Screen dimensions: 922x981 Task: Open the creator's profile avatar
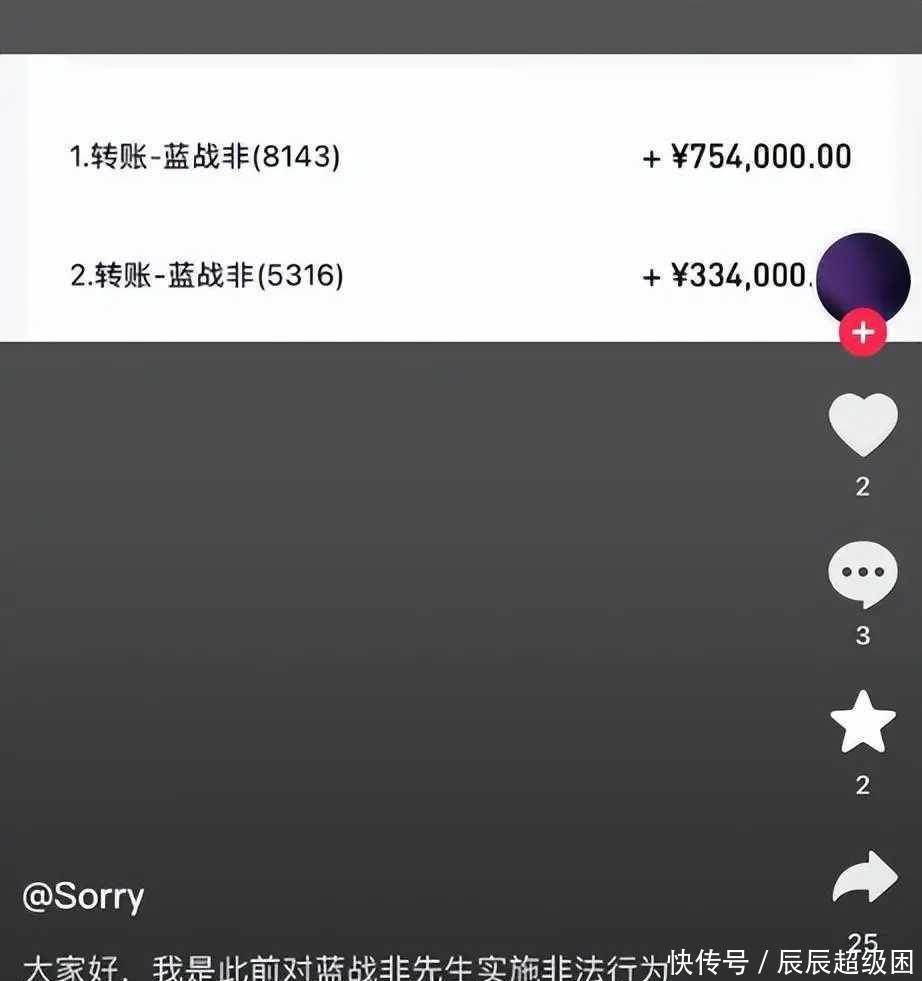[x=863, y=279]
